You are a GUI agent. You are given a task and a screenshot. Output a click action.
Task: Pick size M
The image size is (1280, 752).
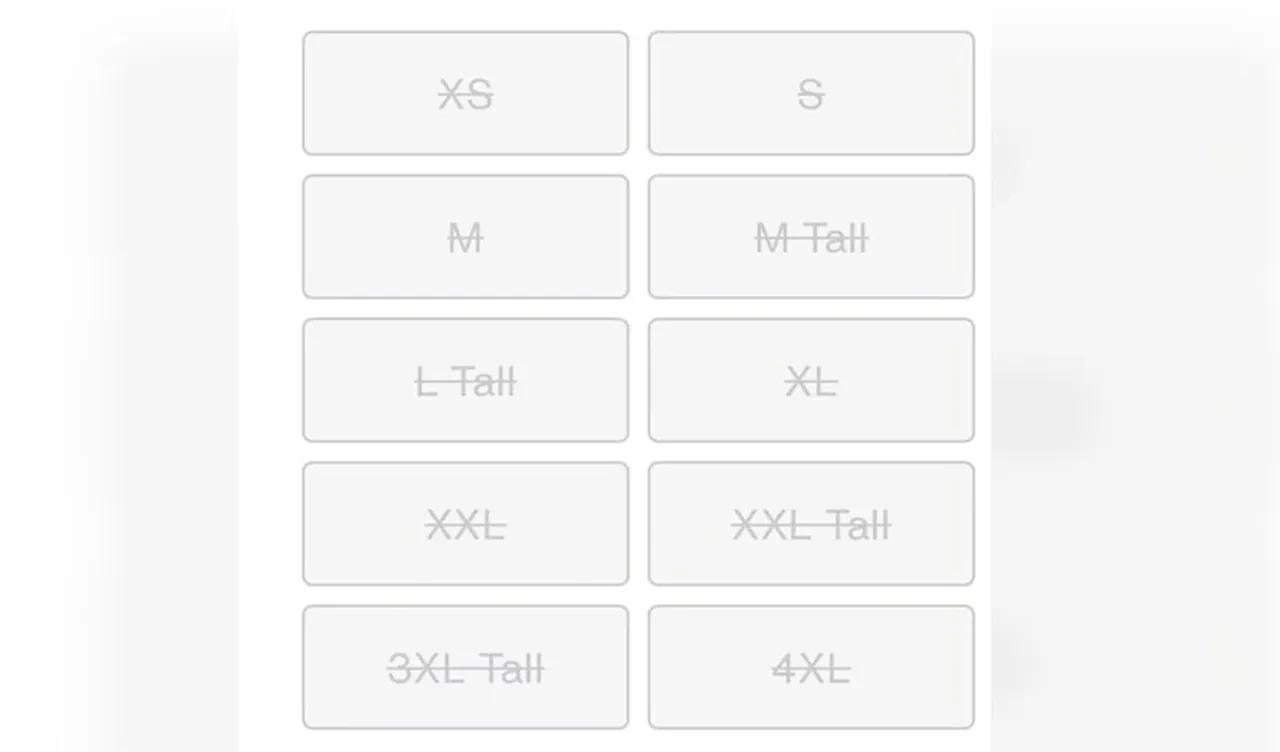pyautogui.click(x=465, y=237)
